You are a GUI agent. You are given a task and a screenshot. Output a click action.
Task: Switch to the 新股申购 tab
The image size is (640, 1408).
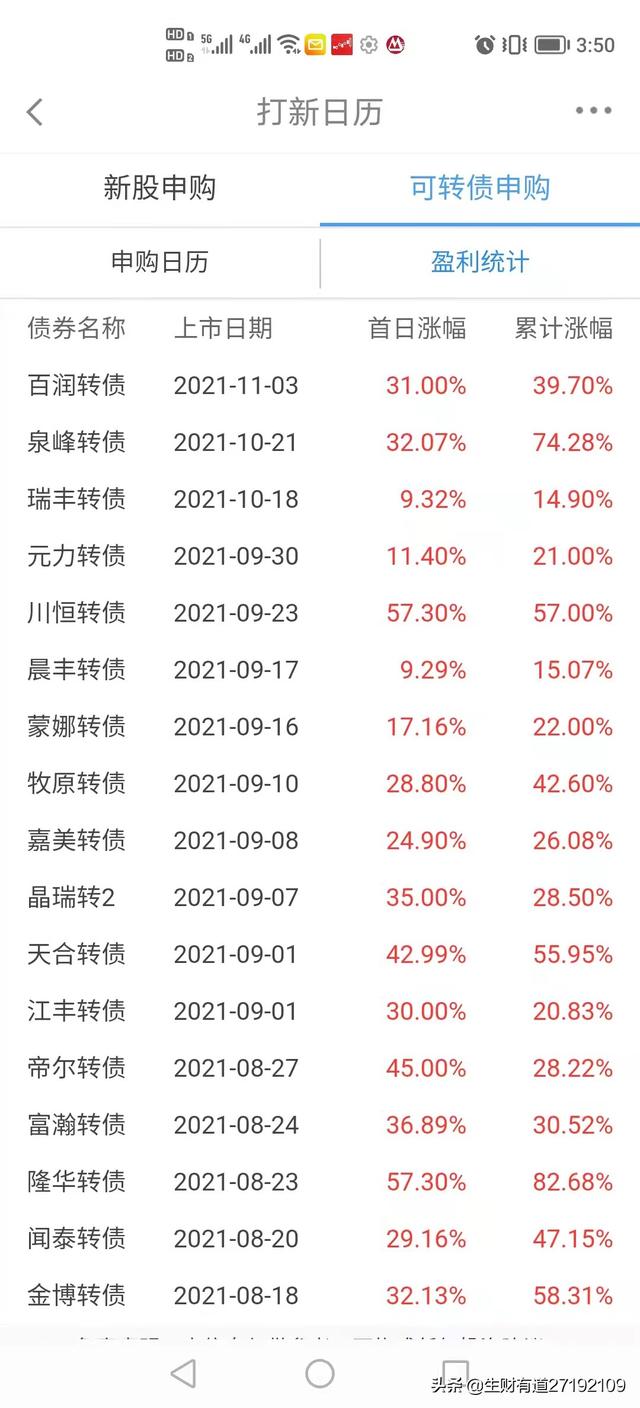pos(160,188)
